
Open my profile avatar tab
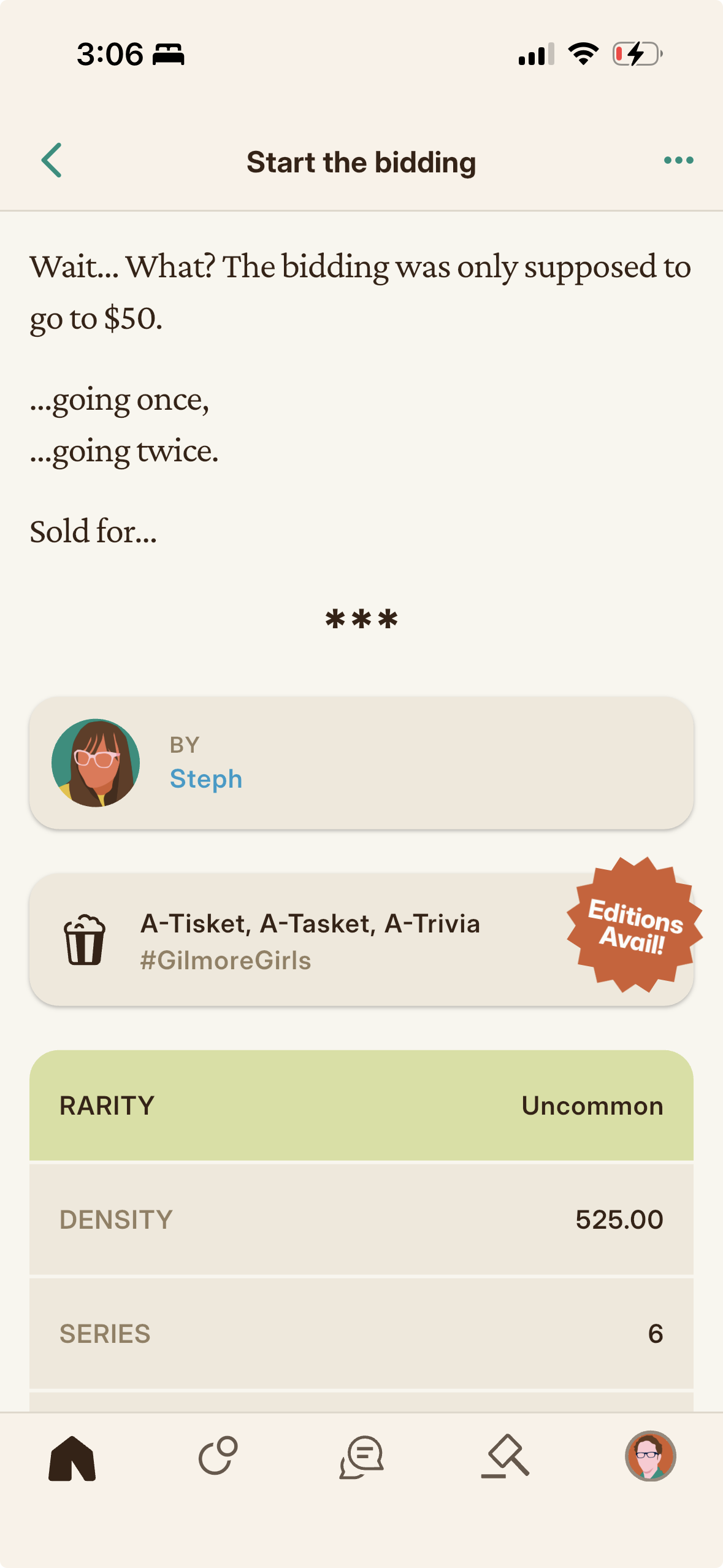[x=650, y=1456]
